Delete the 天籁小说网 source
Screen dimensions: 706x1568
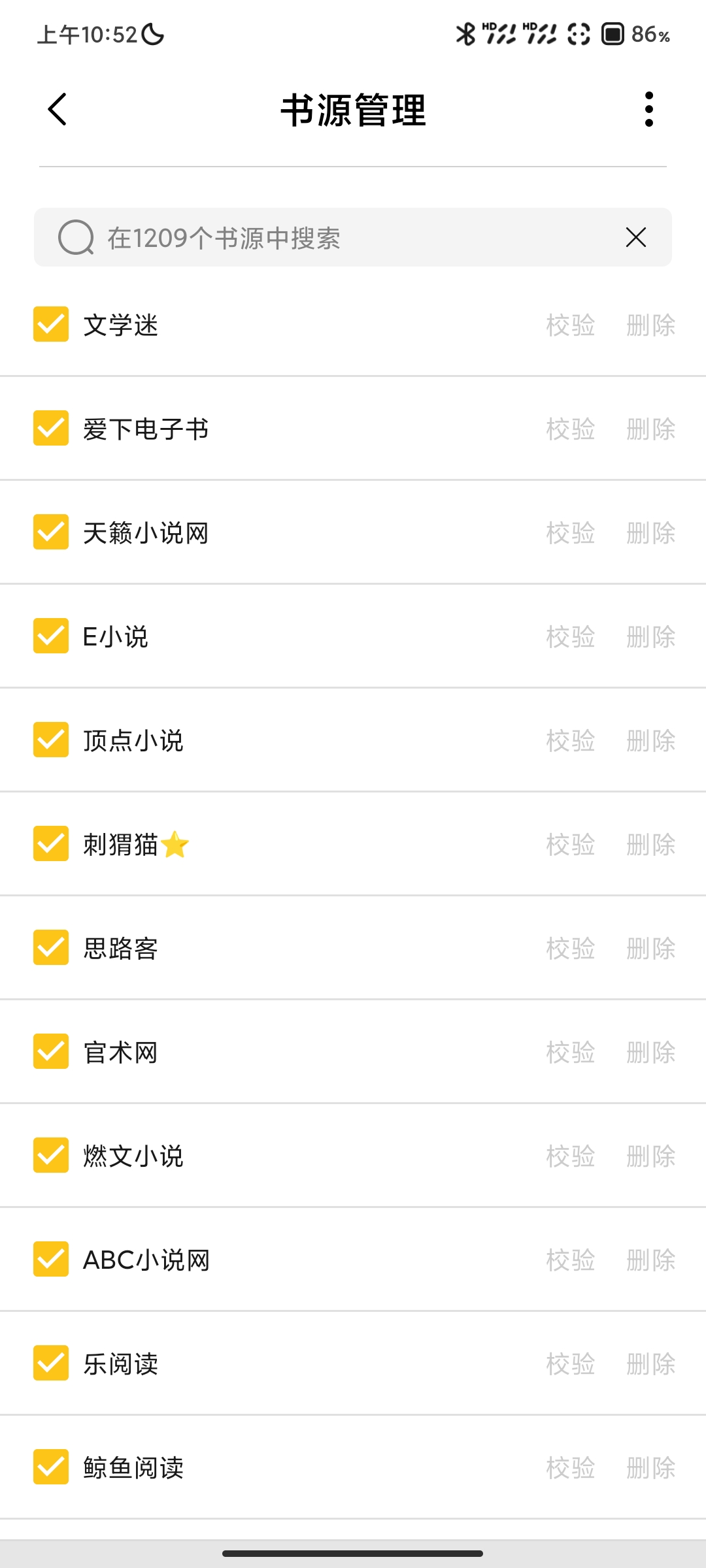coord(650,533)
